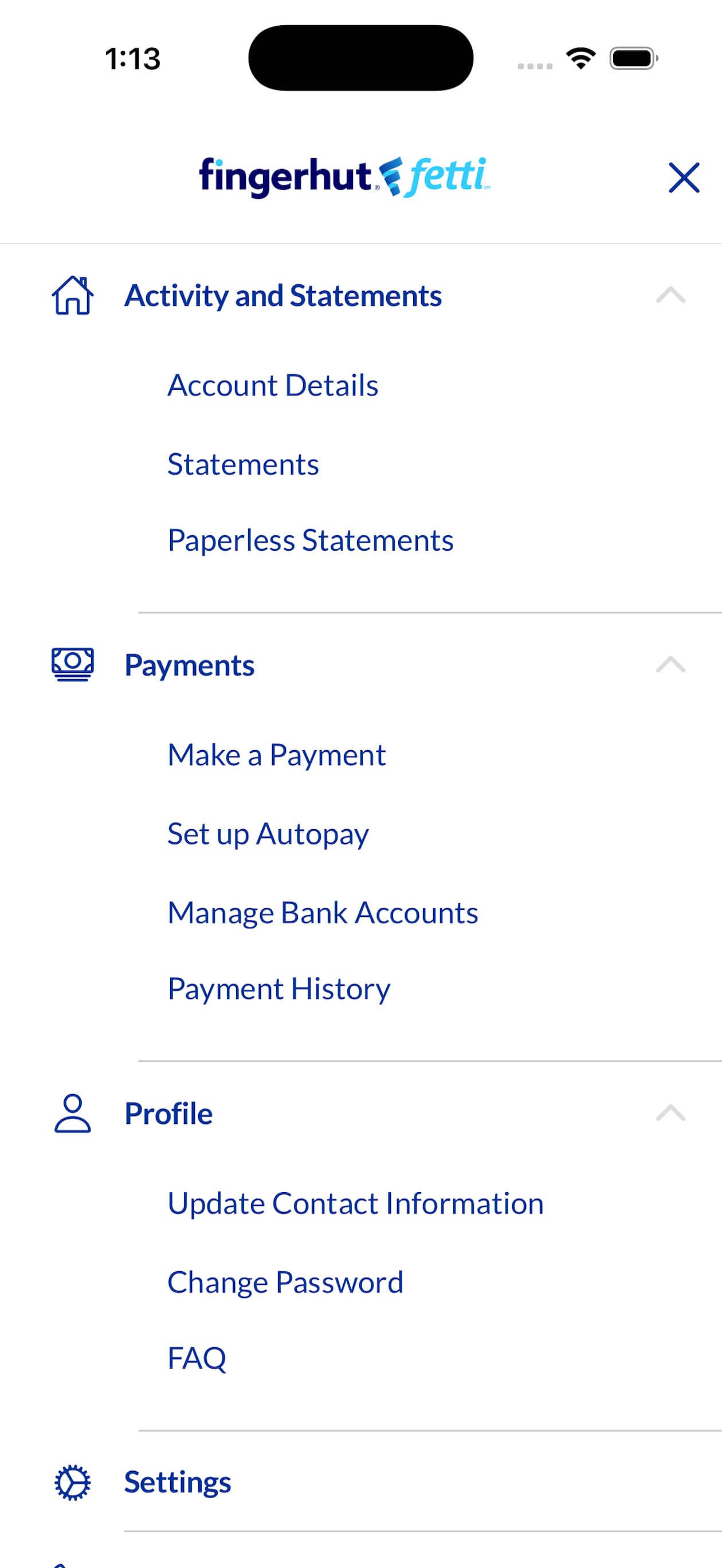View Payment History
The height and width of the screenshot is (1568, 722).
click(x=279, y=988)
